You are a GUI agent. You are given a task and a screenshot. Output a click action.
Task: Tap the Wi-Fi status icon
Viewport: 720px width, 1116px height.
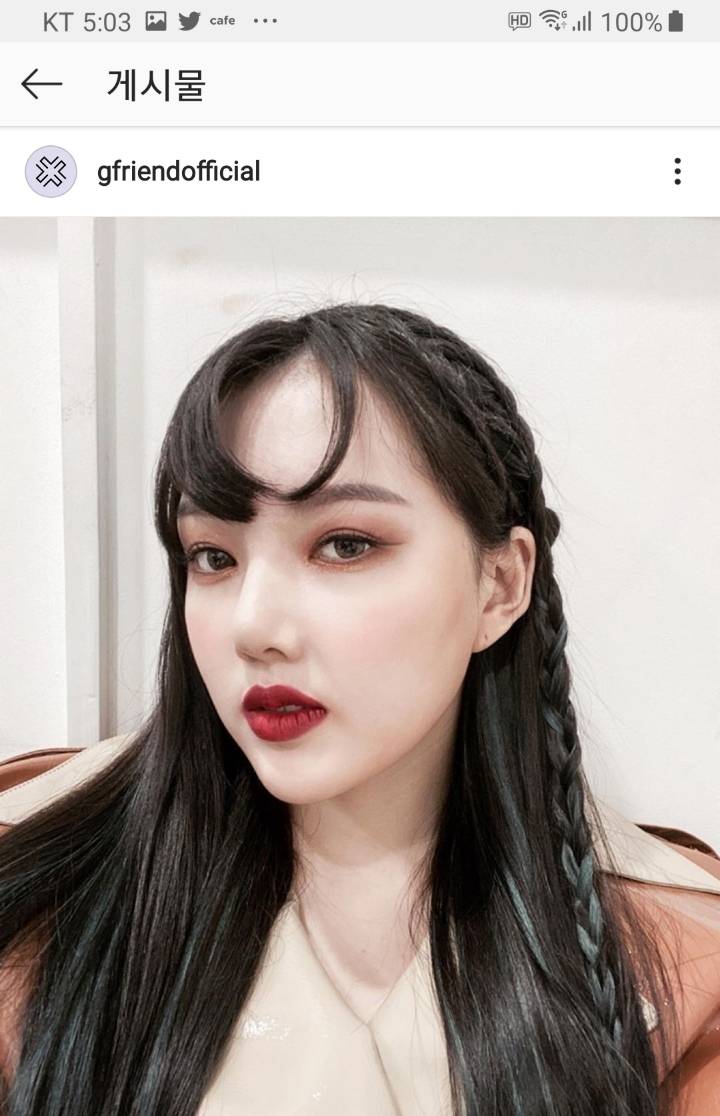coord(550,17)
